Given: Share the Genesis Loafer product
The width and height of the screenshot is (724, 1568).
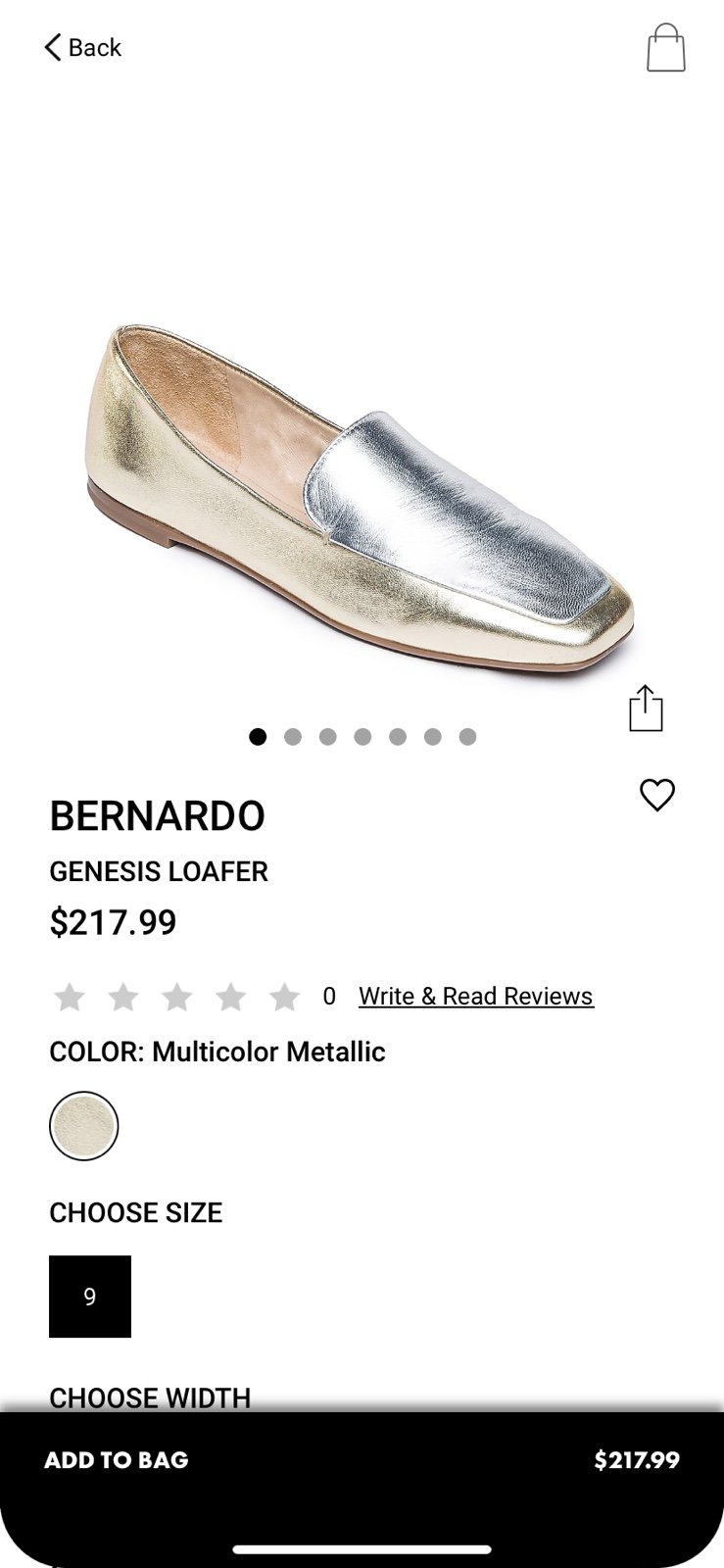Looking at the screenshot, I should tap(646, 708).
